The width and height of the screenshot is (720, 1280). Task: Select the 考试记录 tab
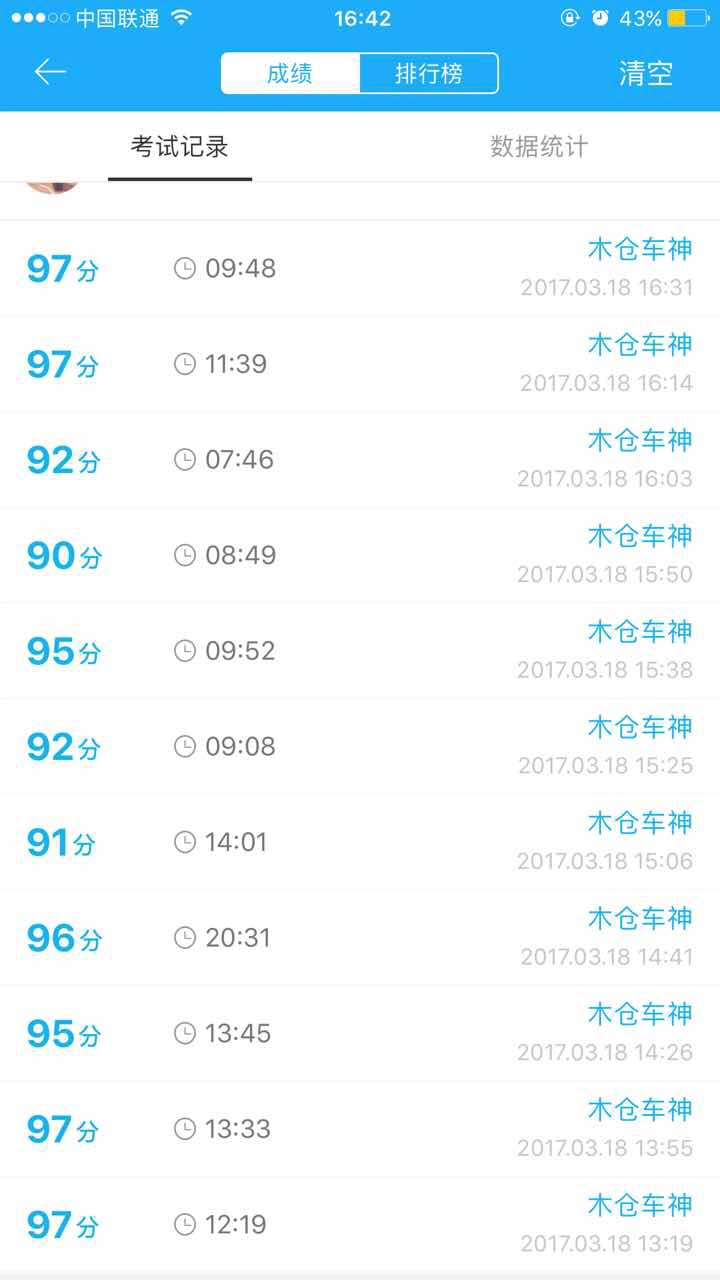point(180,147)
